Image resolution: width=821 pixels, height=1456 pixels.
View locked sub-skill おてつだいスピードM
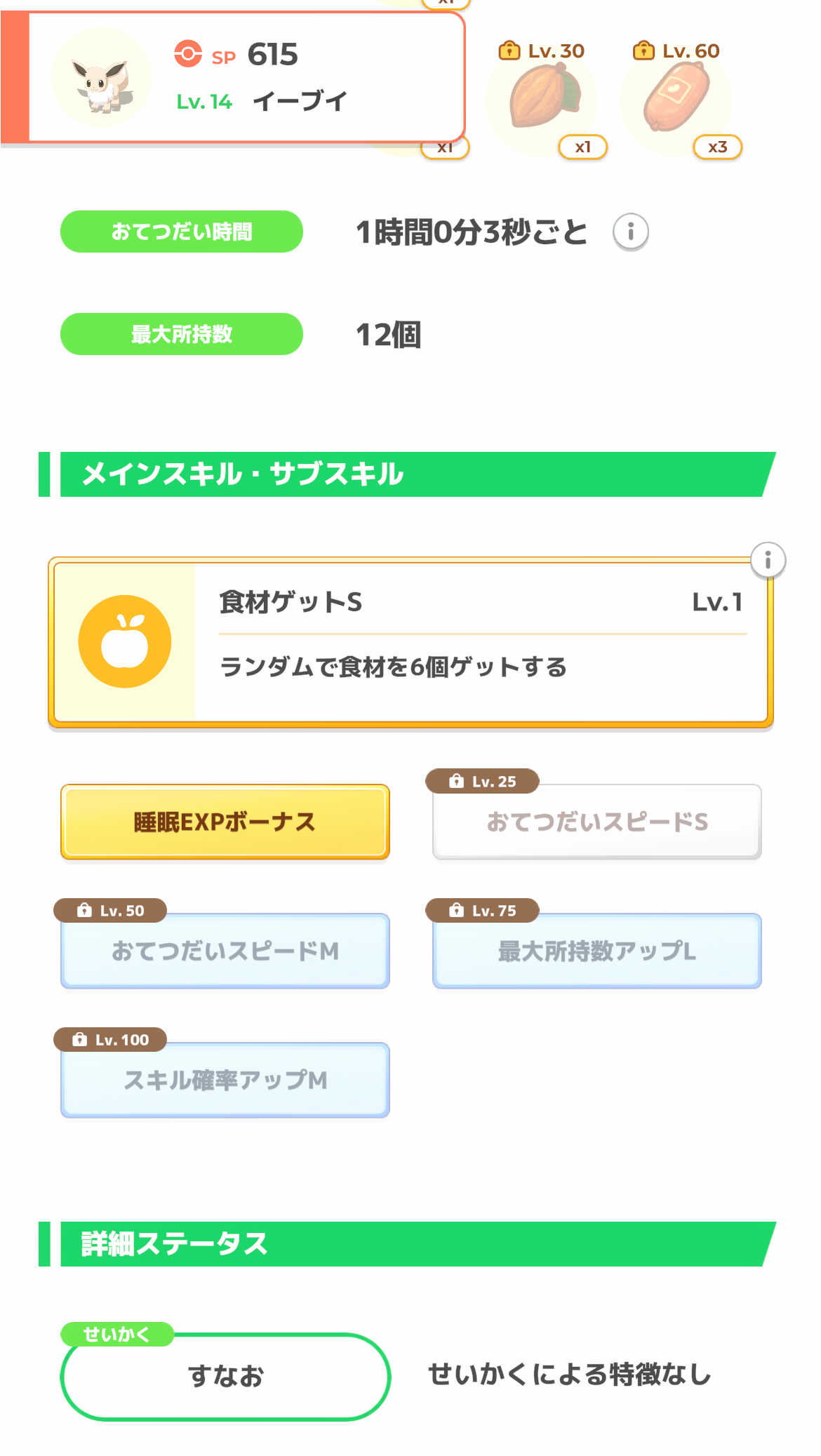pos(225,951)
